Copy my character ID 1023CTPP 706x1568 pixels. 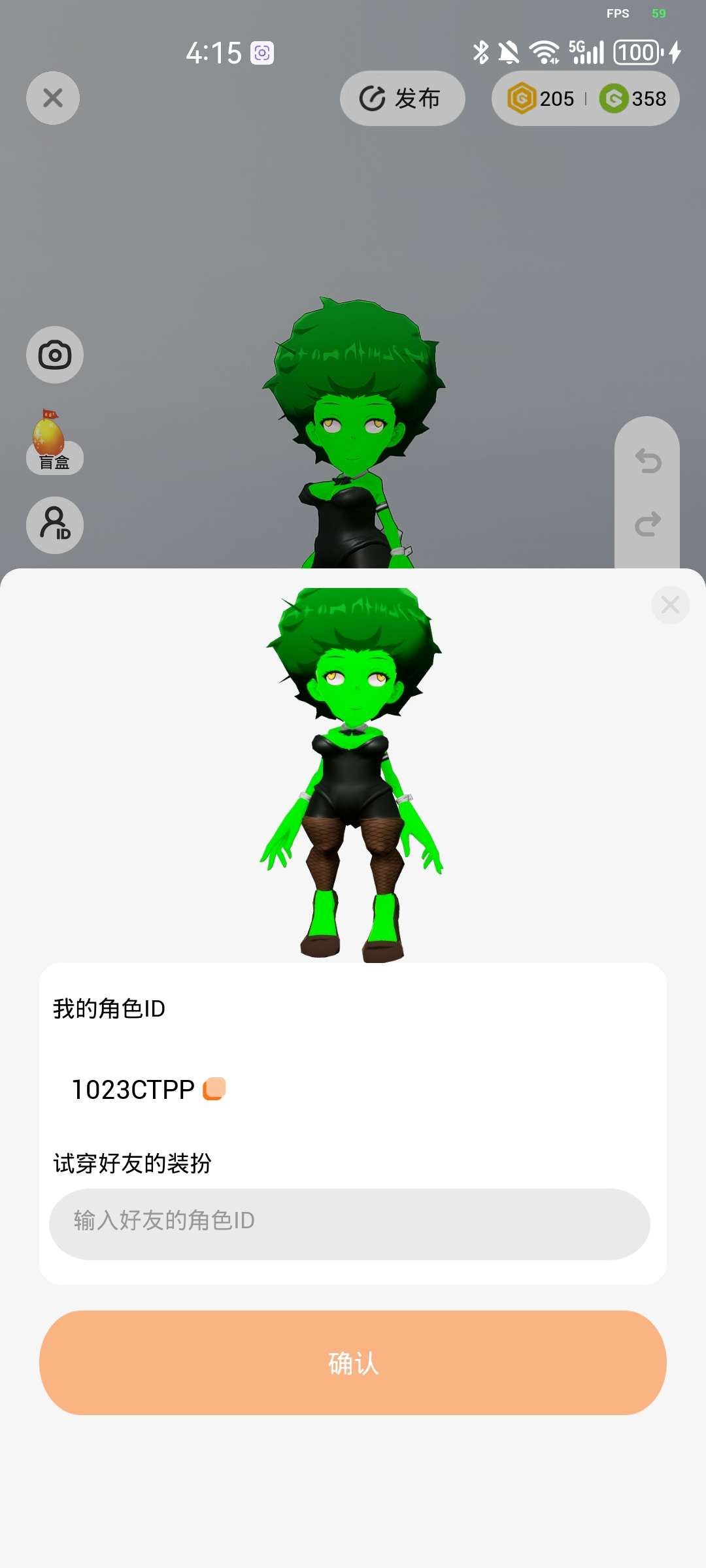click(x=214, y=1089)
